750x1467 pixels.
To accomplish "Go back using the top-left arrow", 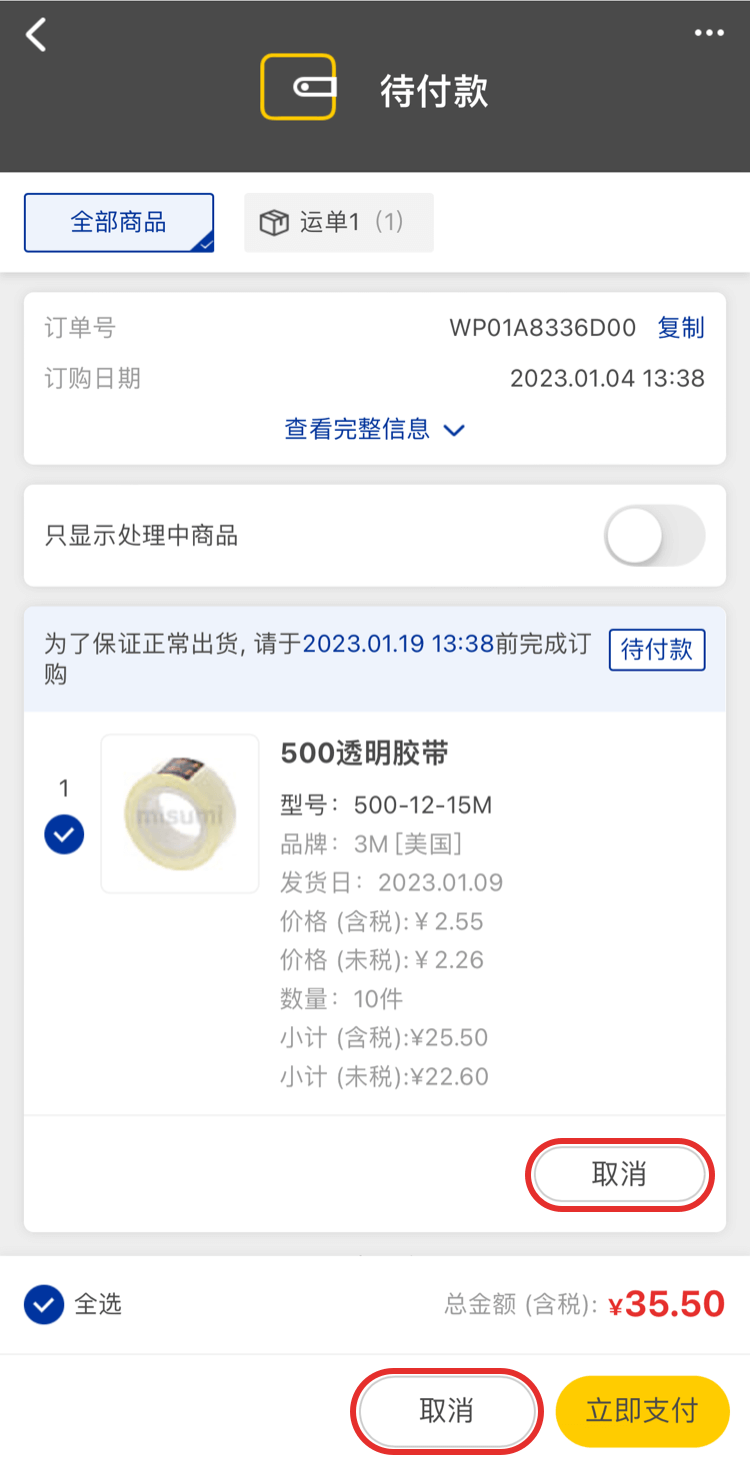I will tap(37, 36).
